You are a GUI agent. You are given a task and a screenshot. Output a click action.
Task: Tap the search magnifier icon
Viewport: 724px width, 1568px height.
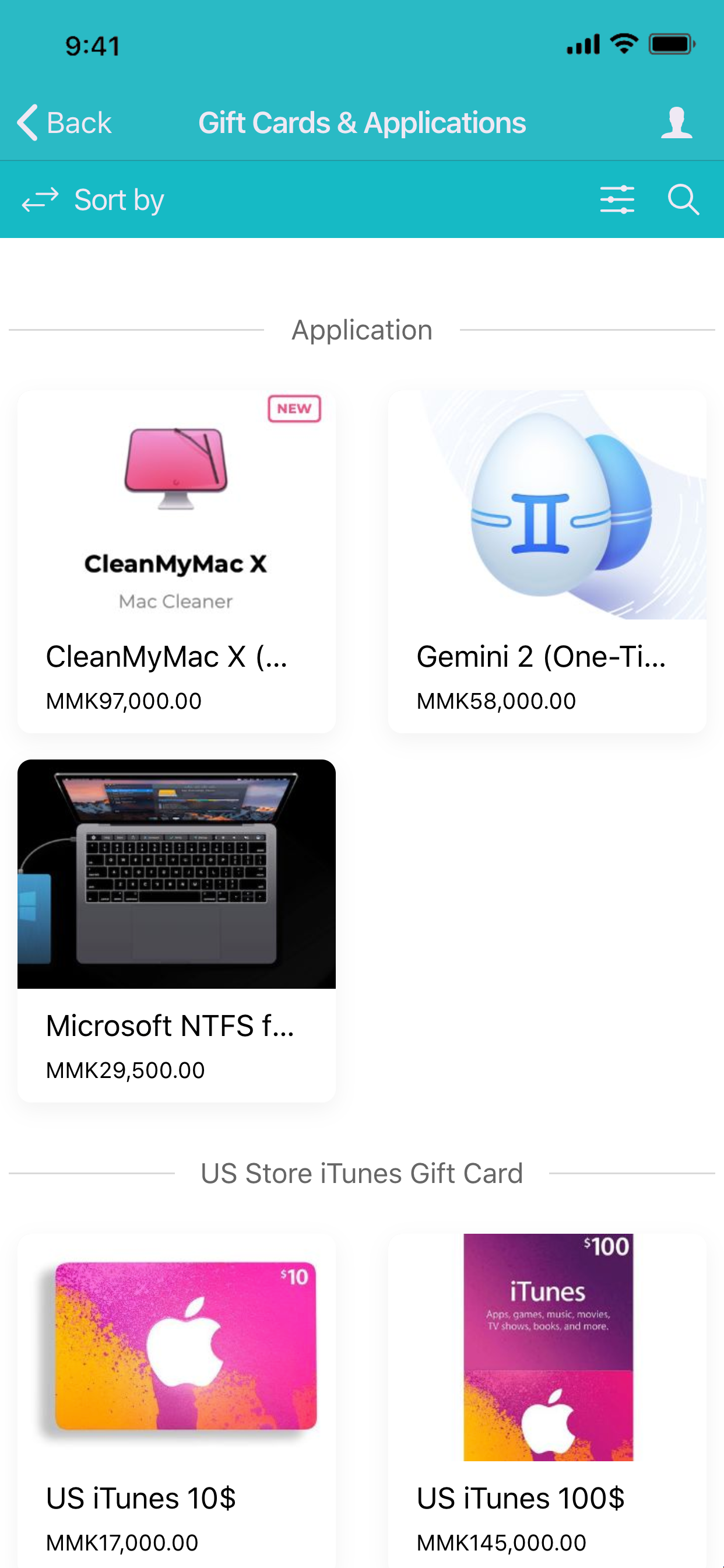683,199
